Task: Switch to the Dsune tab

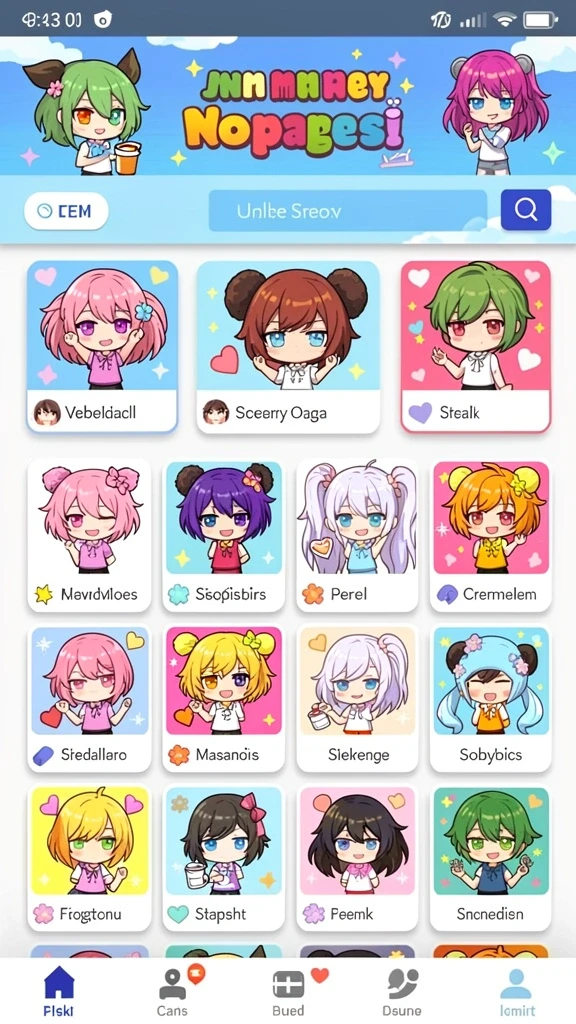Action: pyautogui.click(x=402, y=991)
